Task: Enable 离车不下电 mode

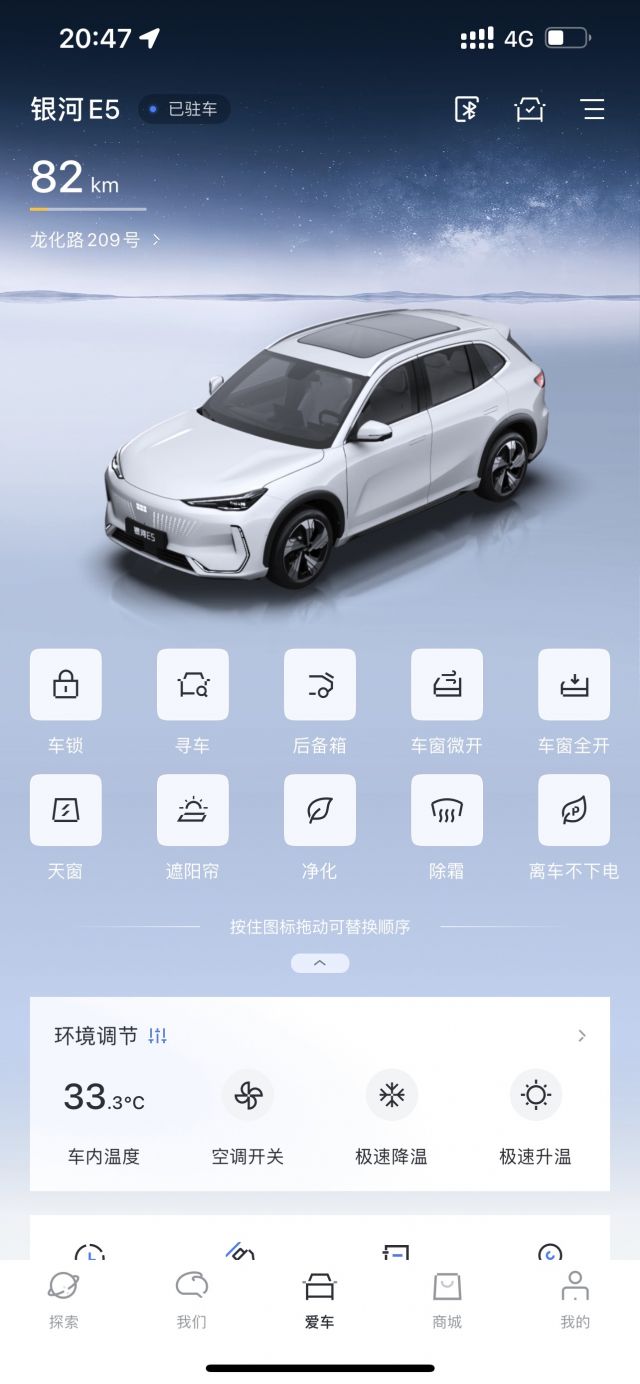Action: 573,810
